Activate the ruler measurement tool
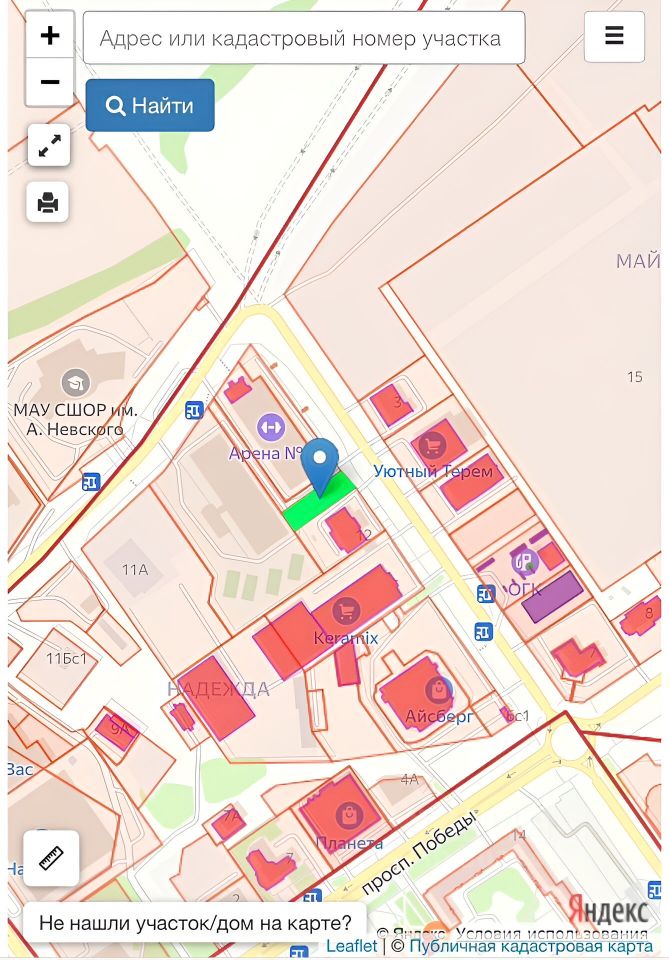Viewport: 669px width, 960px height. click(x=51, y=858)
